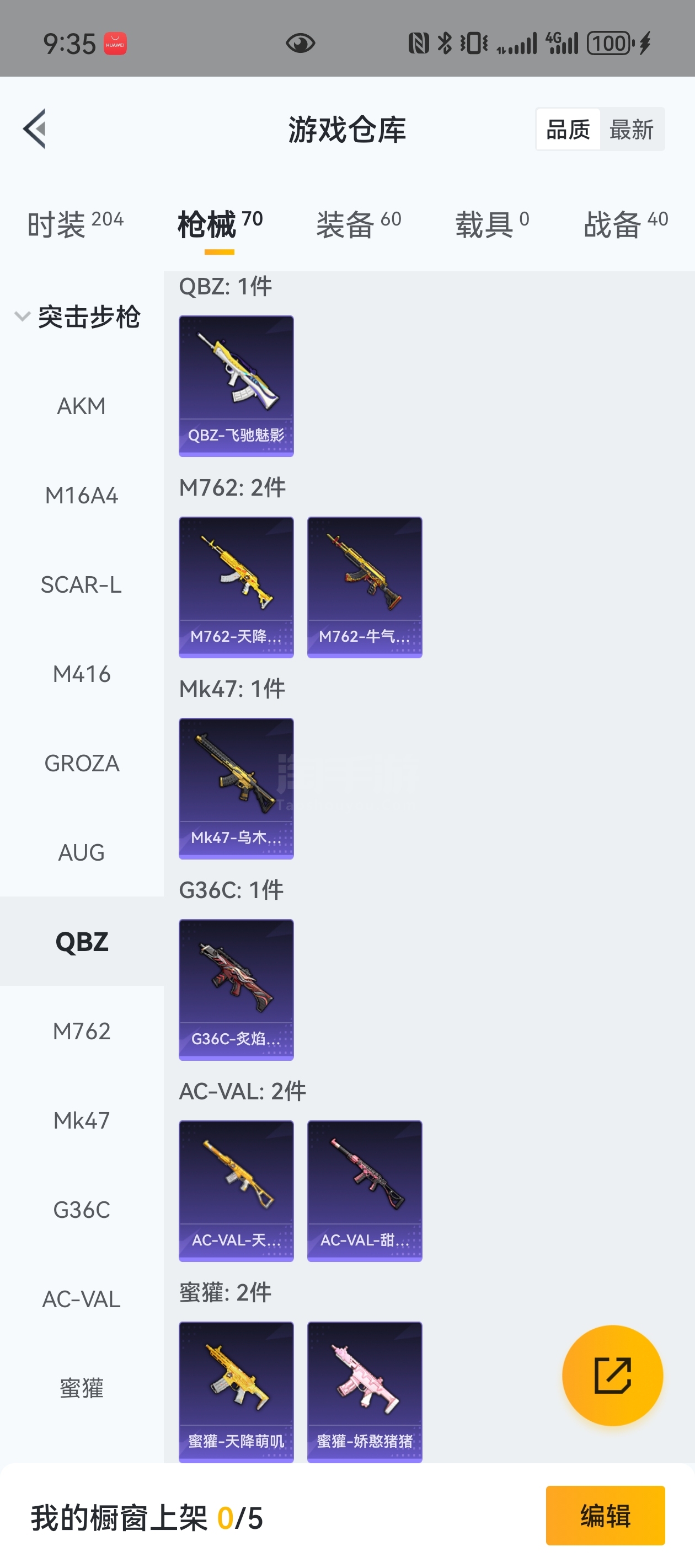View the M762-牛气 skin card
Image resolution: width=695 pixels, height=1568 pixels.
[364, 587]
